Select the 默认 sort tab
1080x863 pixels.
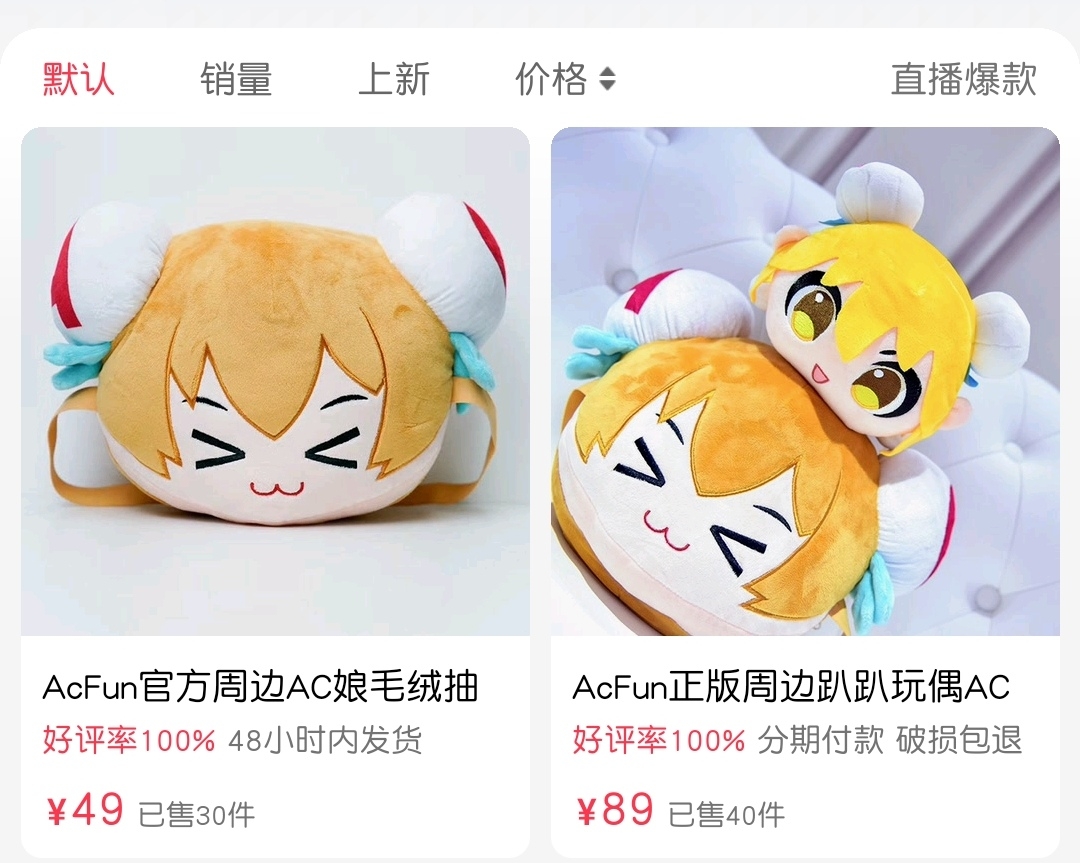click(x=79, y=79)
